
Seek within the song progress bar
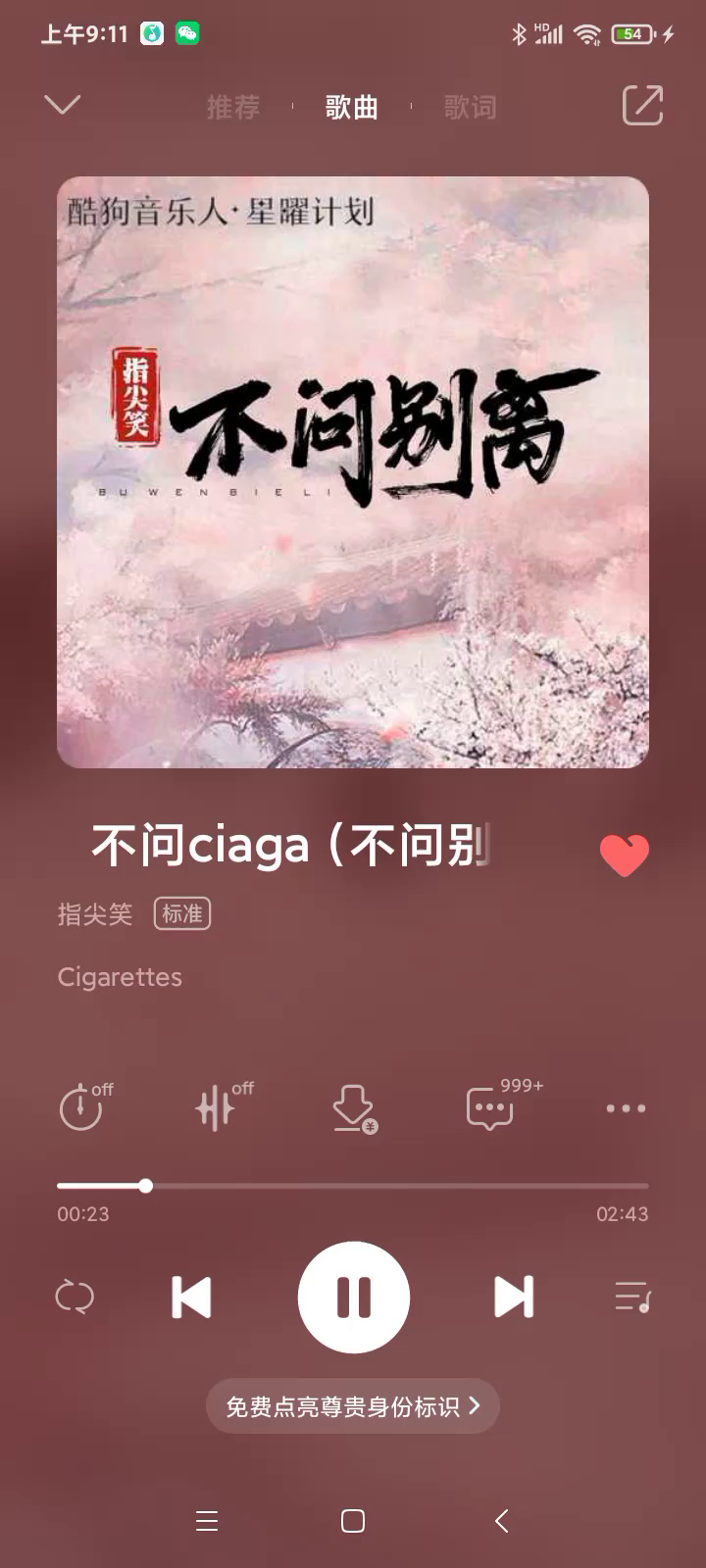click(353, 1186)
